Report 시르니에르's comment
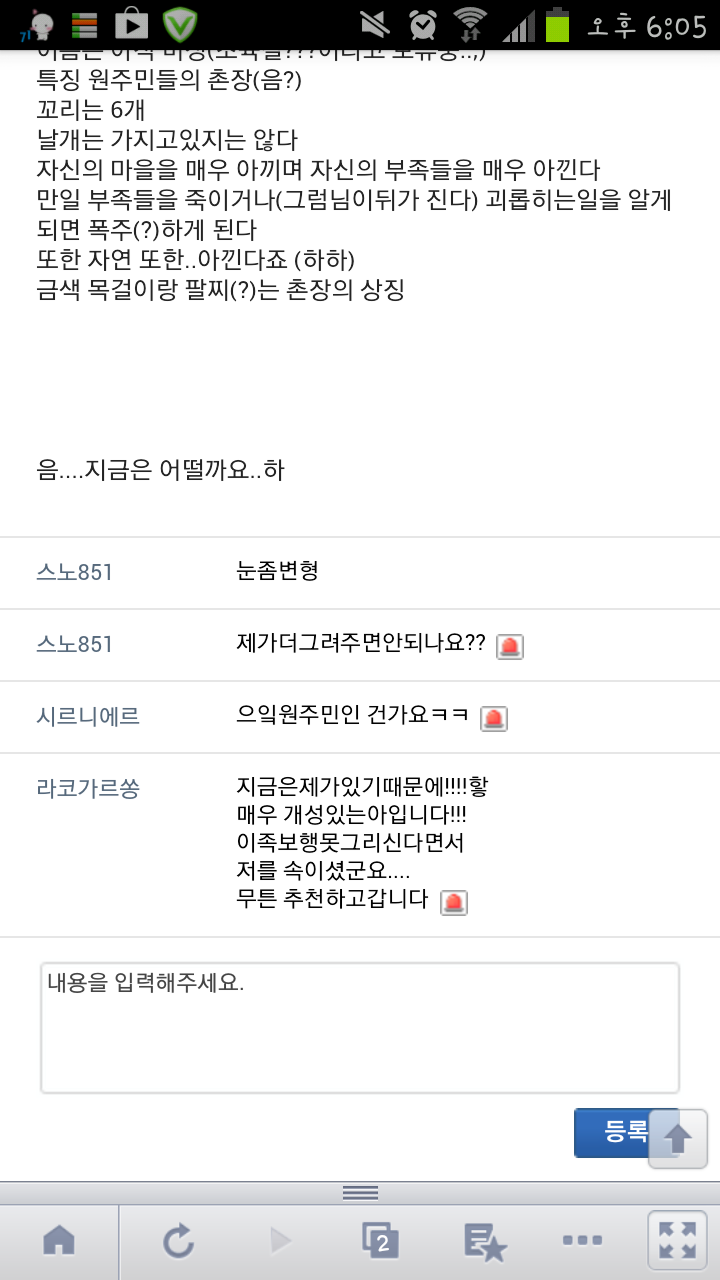Image resolution: width=720 pixels, height=1280 pixels. coord(494,718)
